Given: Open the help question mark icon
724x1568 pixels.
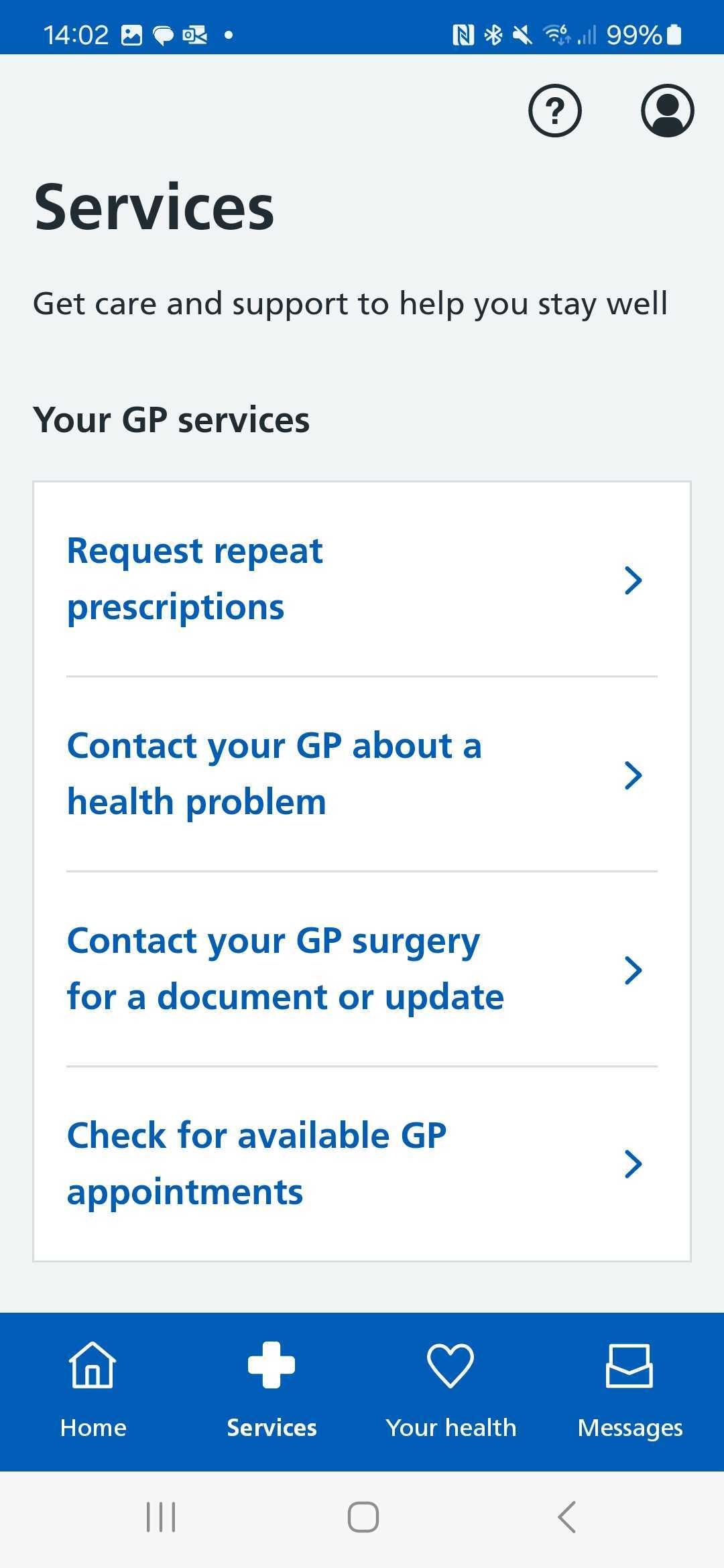Looking at the screenshot, I should coord(554,111).
